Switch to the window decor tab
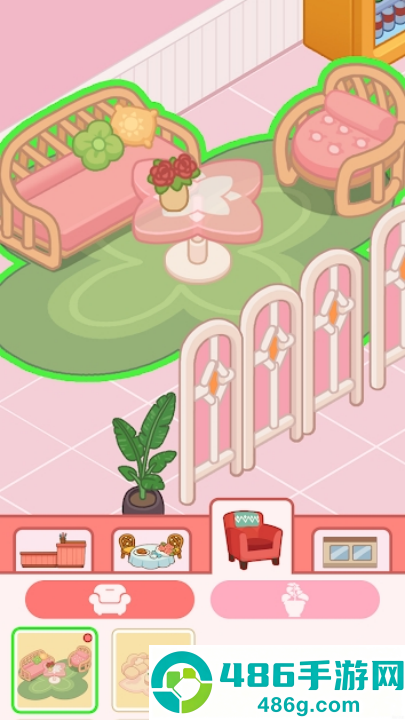Viewport: 405px width, 720px height. (351, 550)
